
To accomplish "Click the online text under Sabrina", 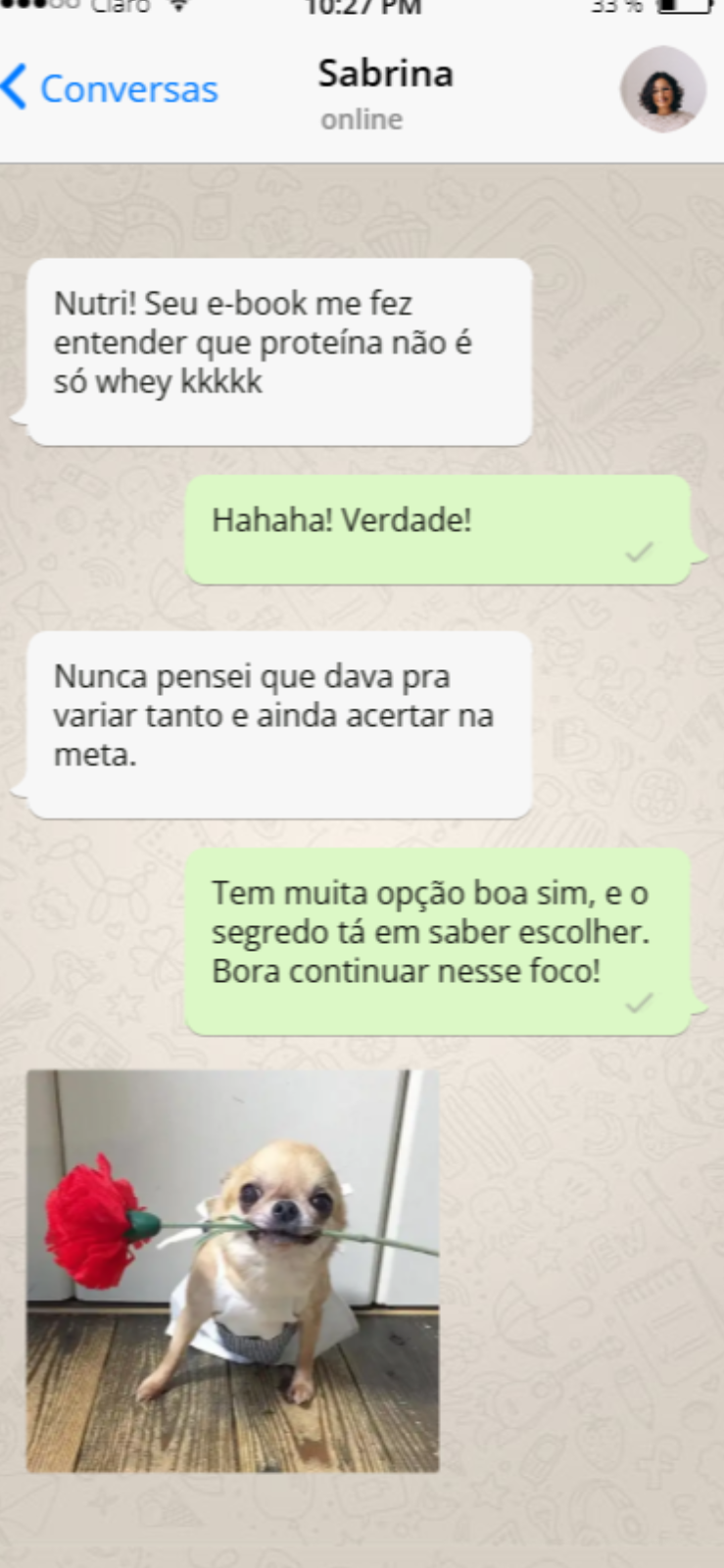I will coord(361,120).
